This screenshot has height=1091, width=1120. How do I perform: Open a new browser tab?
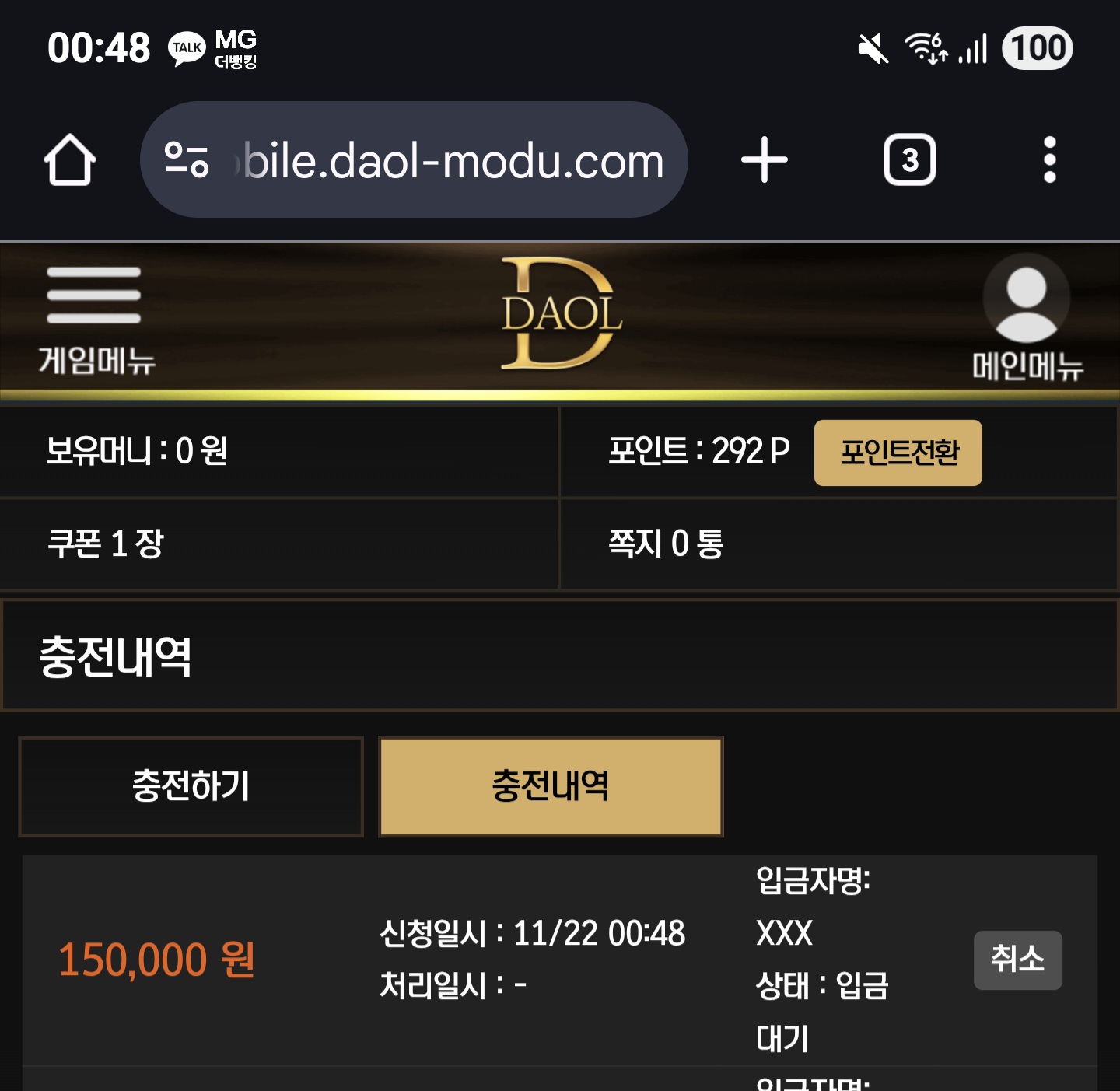point(765,160)
